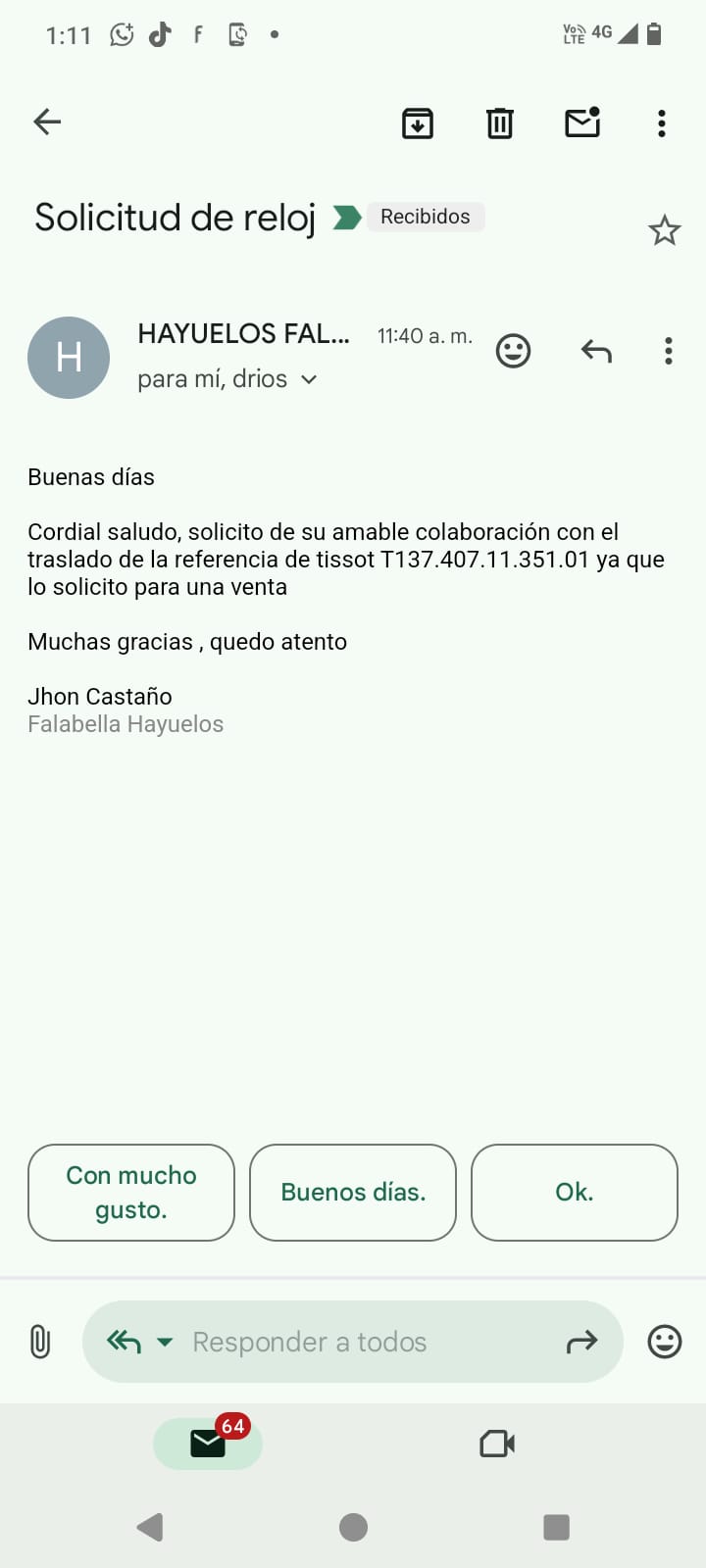
Task: Expand recipient details next to 'para mí, drios'
Action: tap(309, 379)
